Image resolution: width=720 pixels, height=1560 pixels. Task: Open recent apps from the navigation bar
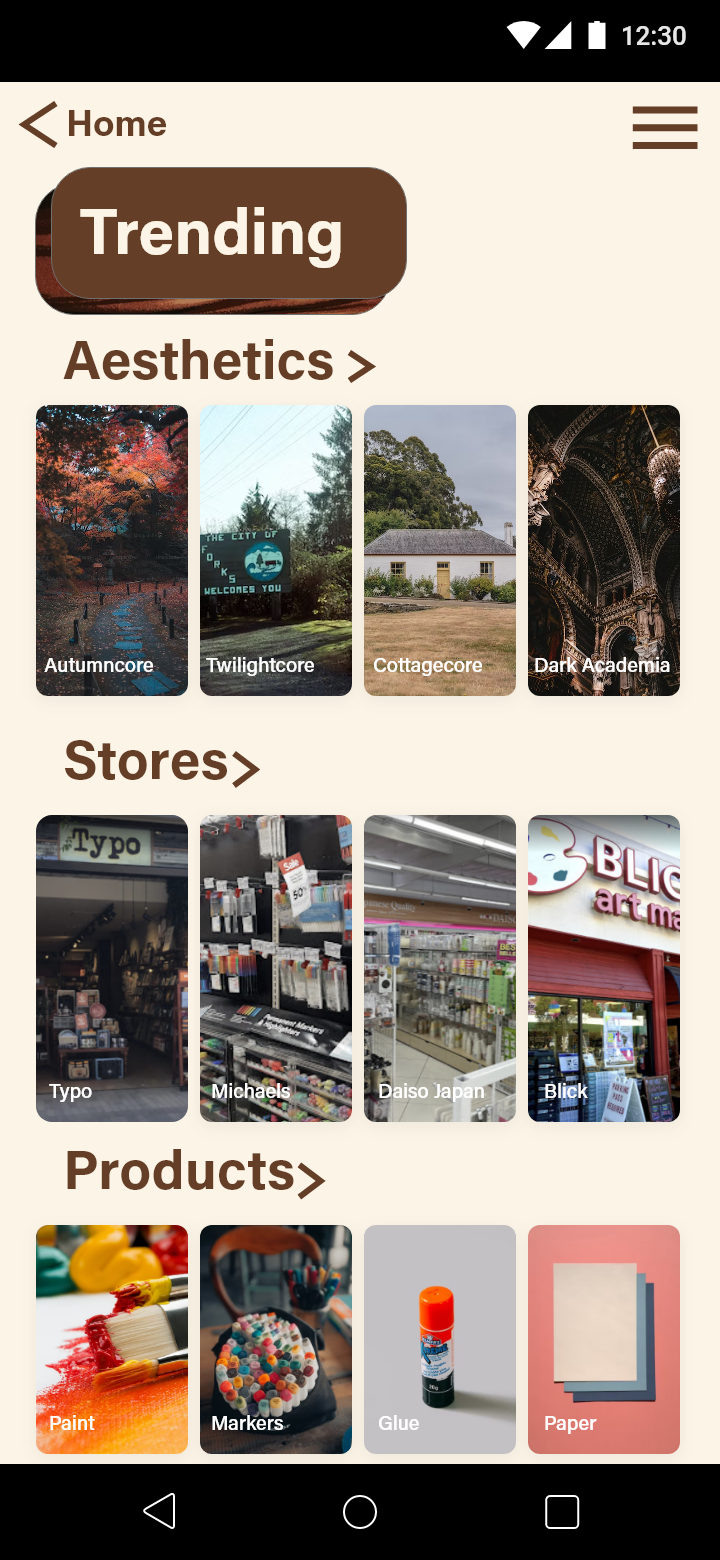pyautogui.click(x=562, y=1512)
